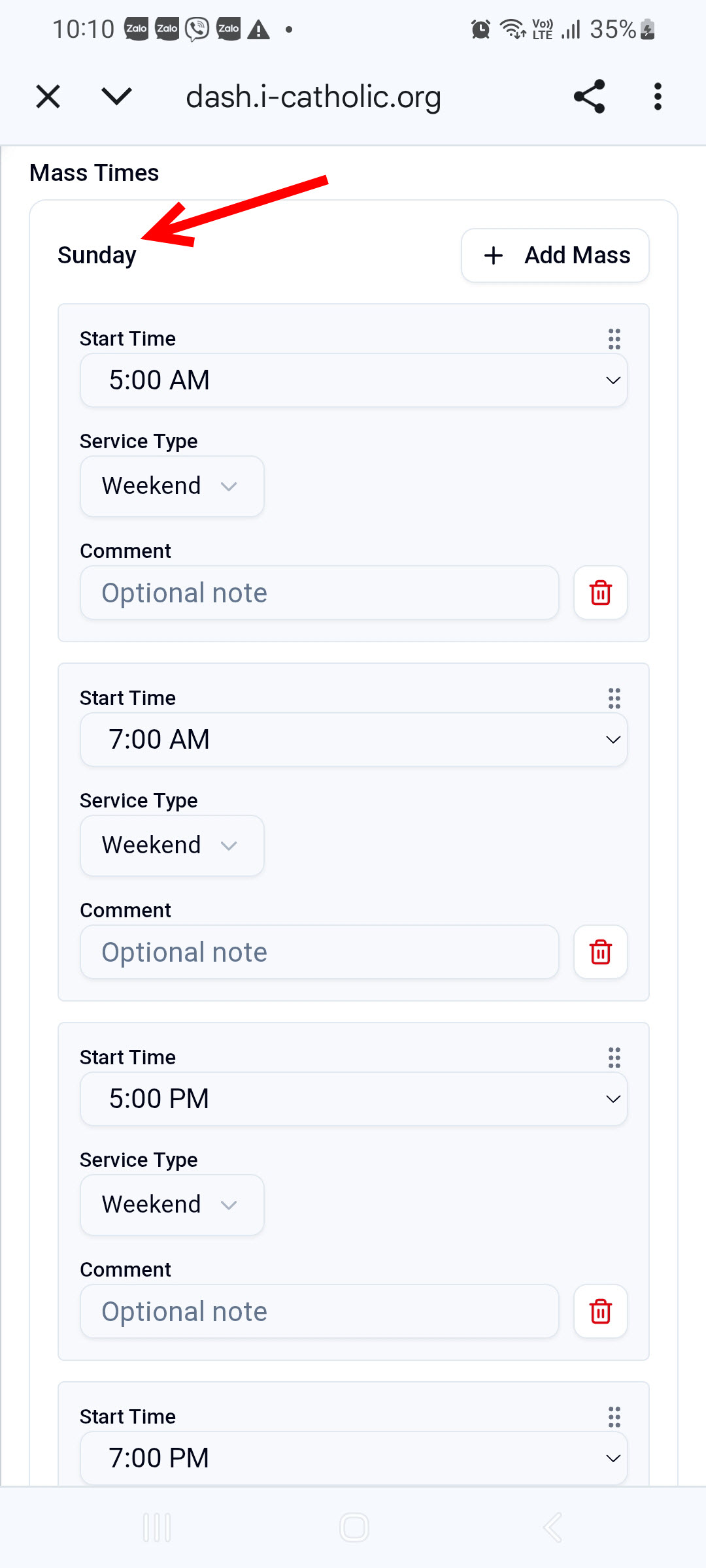Image resolution: width=706 pixels, height=1568 pixels.
Task: Open Service Type dropdown for 7:00 AM mass
Action: pyautogui.click(x=171, y=845)
